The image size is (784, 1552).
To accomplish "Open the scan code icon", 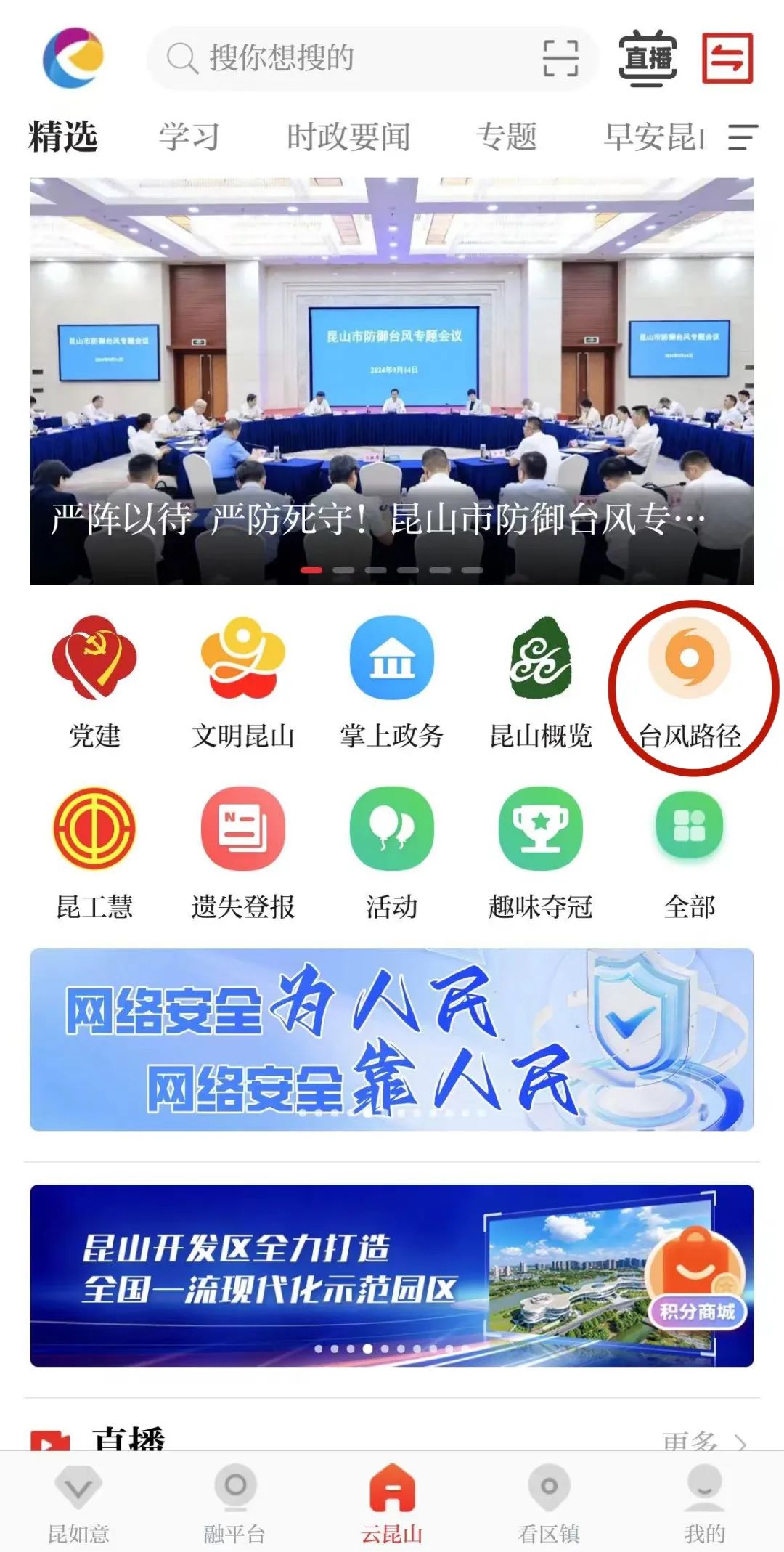I will pyautogui.click(x=561, y=58).
